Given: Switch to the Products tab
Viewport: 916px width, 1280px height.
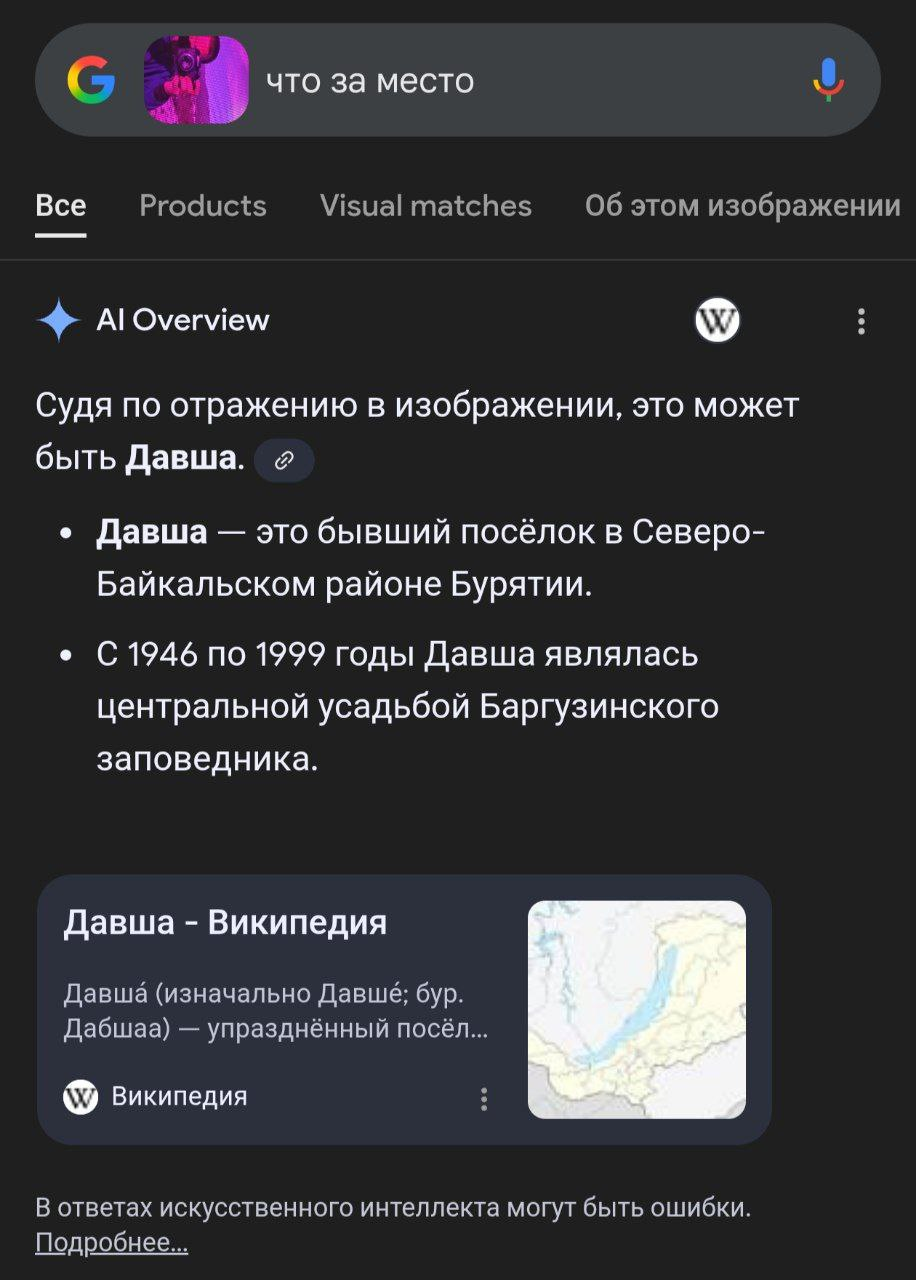Looking at the screenshot, I should tap(203, 206).
